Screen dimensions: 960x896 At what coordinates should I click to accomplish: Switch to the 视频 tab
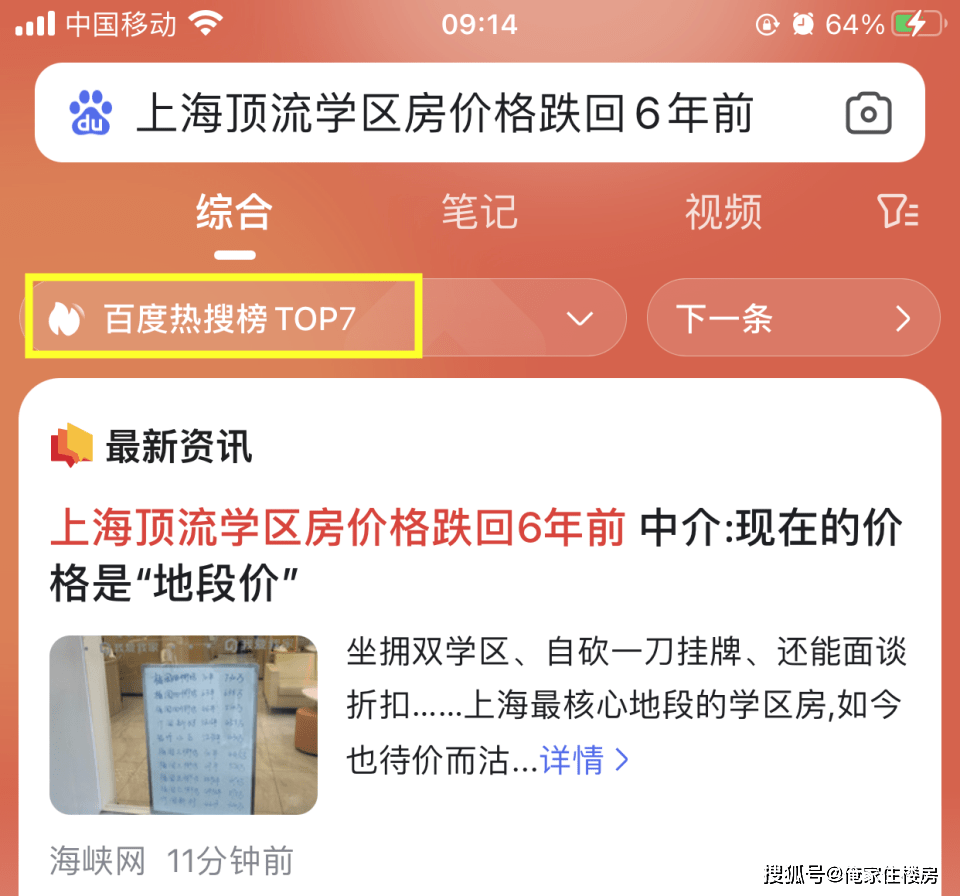pyautogui.click(x=723, y=212)
